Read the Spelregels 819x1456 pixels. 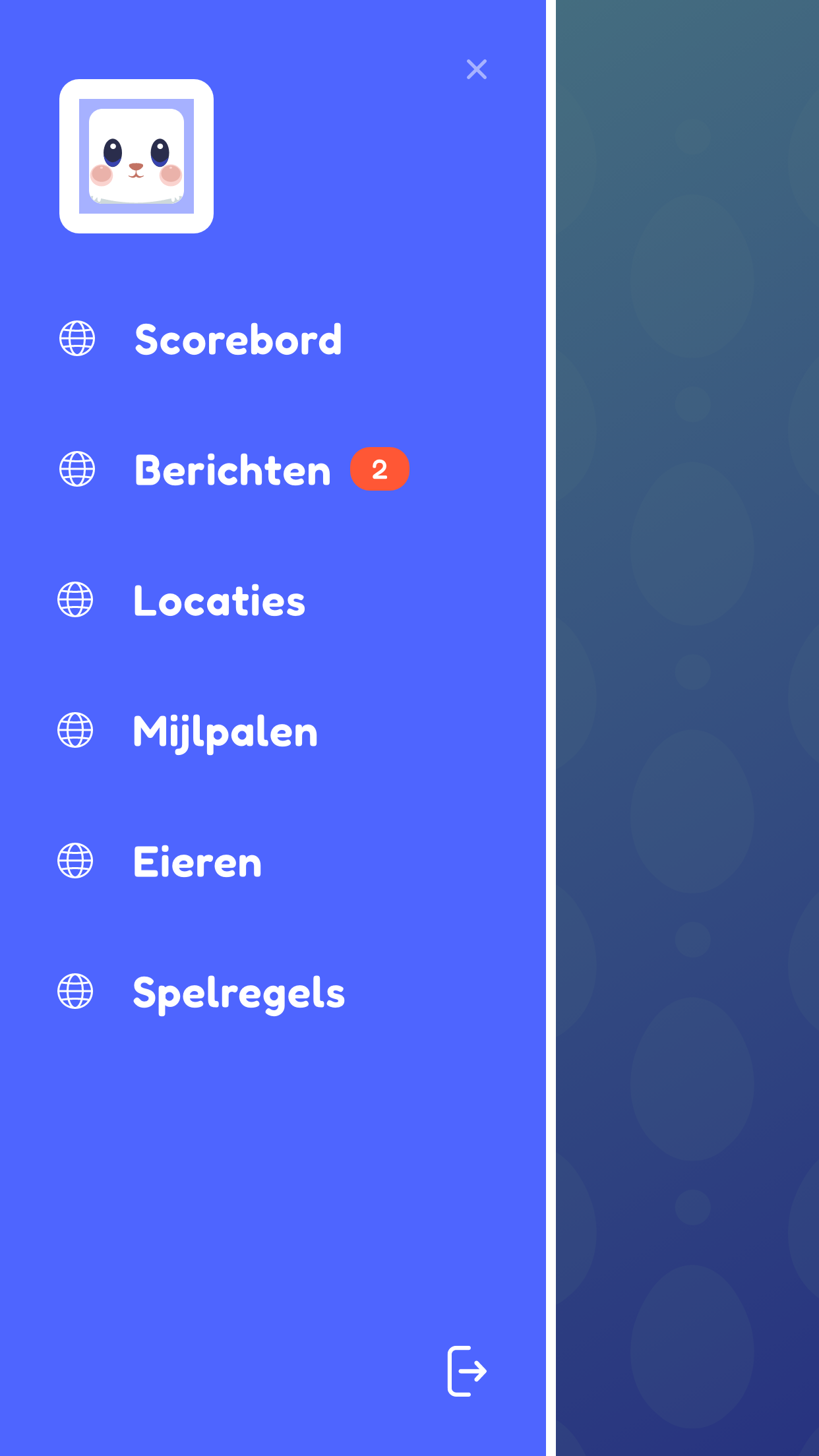[238, 992]
